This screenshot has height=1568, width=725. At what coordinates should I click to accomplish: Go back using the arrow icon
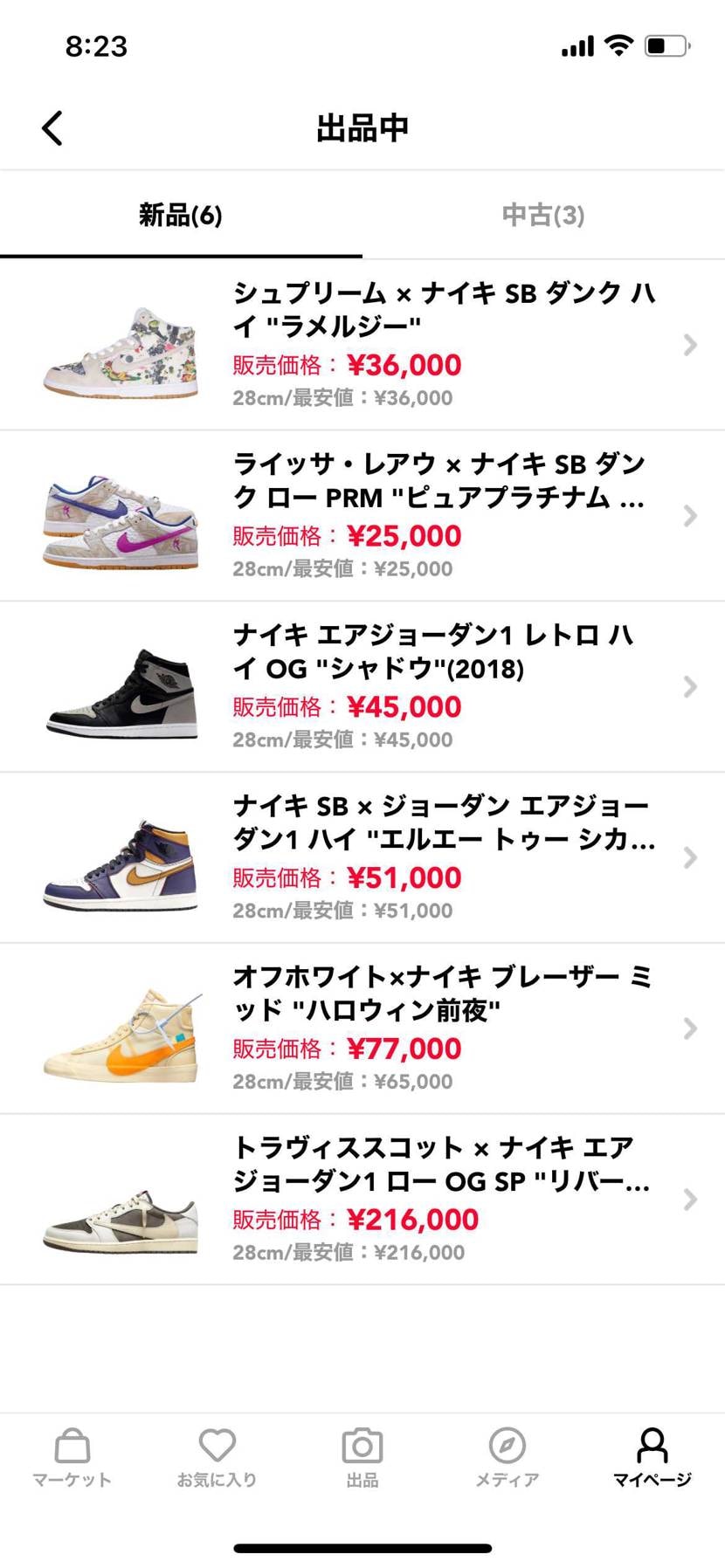52,127
